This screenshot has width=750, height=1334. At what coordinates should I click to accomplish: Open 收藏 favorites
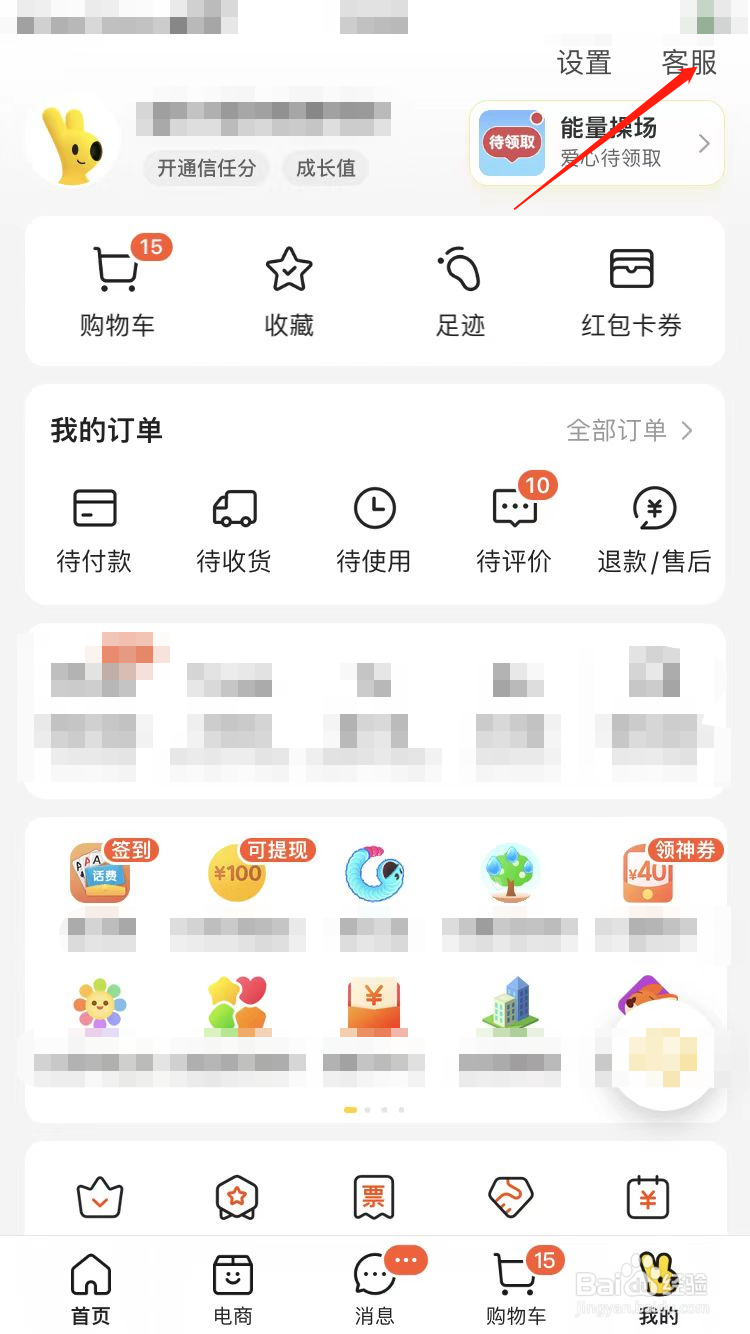289,290
